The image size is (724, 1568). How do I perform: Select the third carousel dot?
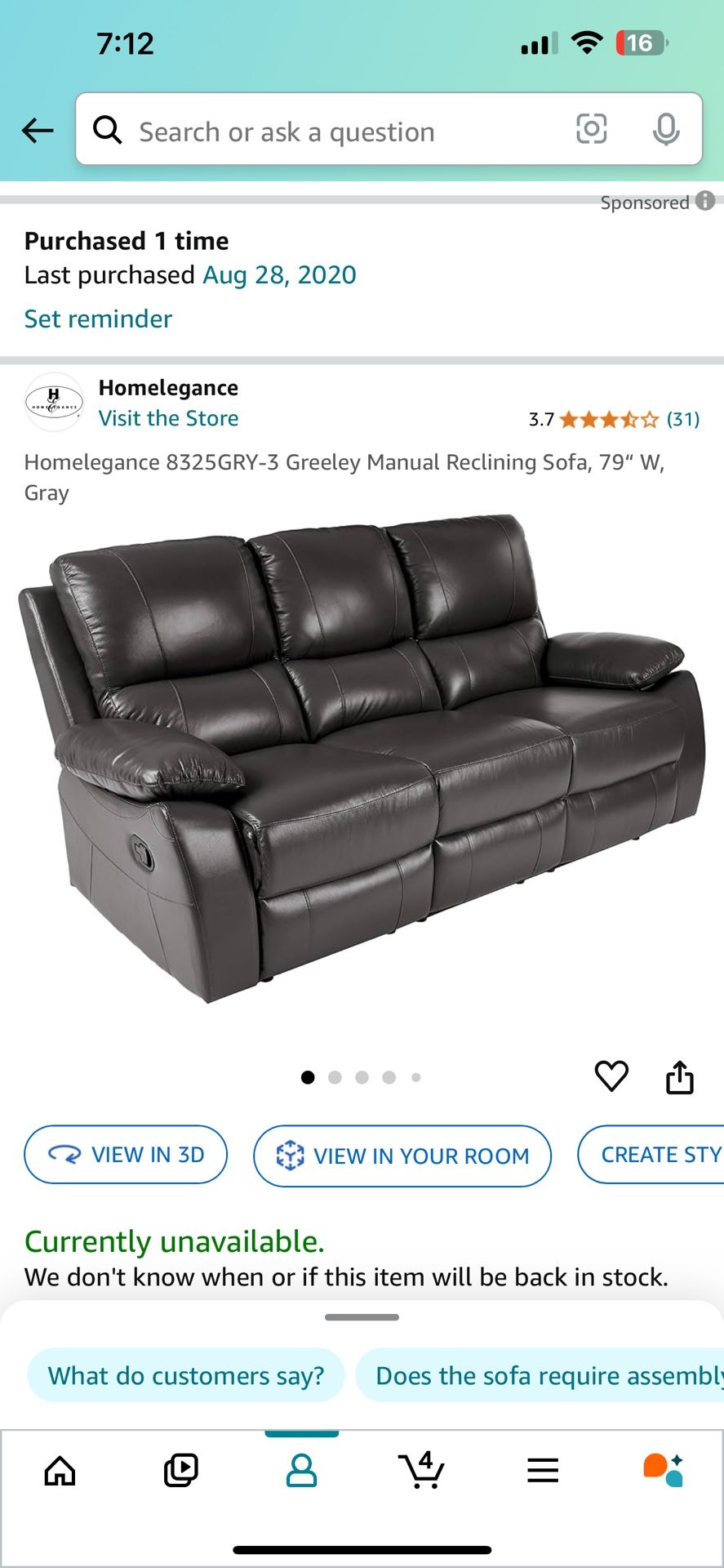tap(362, 1077)
